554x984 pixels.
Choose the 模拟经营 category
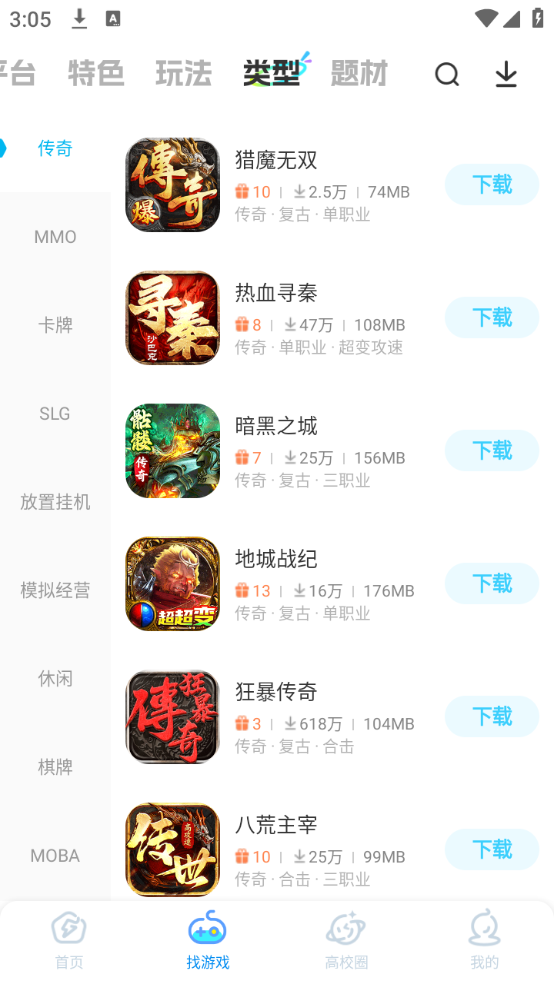[x=55, y=591]
